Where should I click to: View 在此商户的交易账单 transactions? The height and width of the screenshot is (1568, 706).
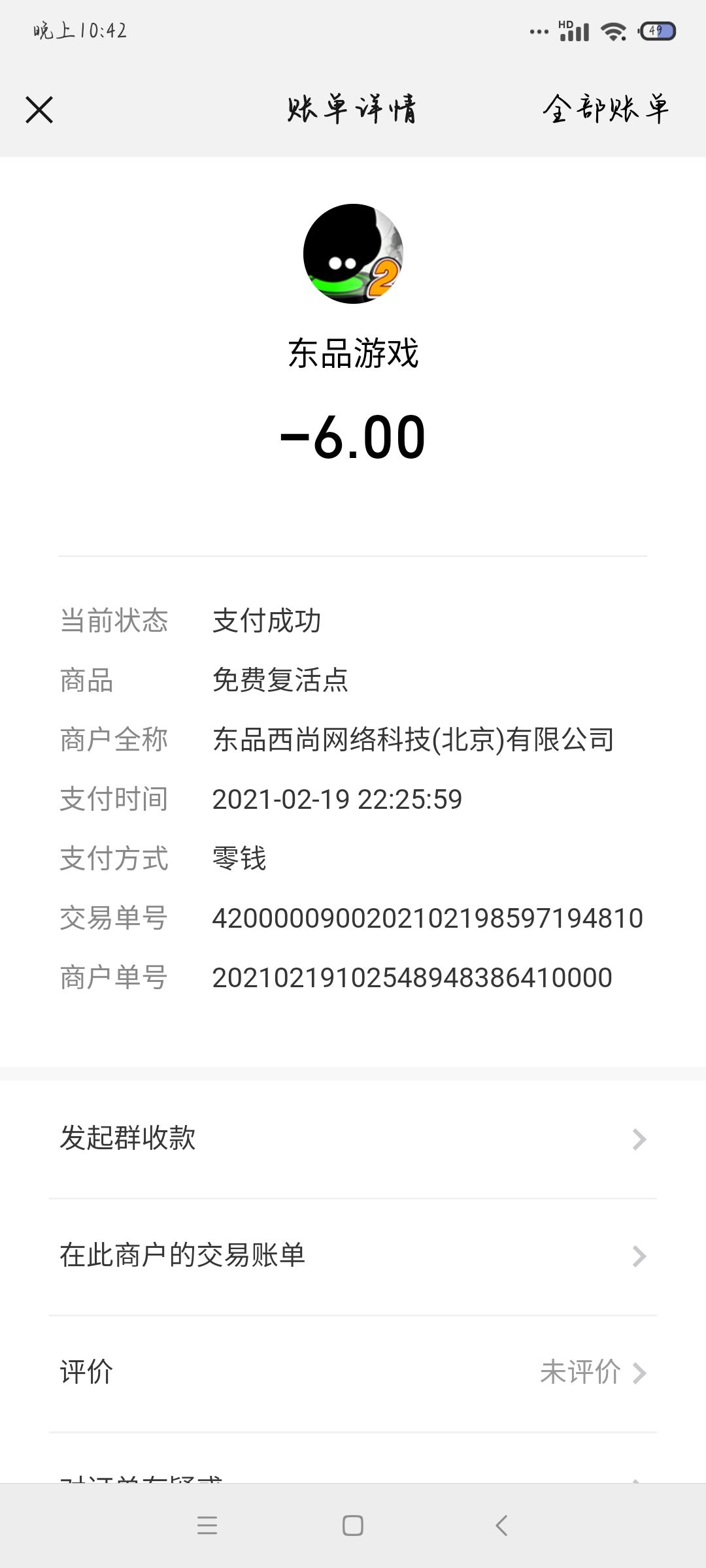353,1256
